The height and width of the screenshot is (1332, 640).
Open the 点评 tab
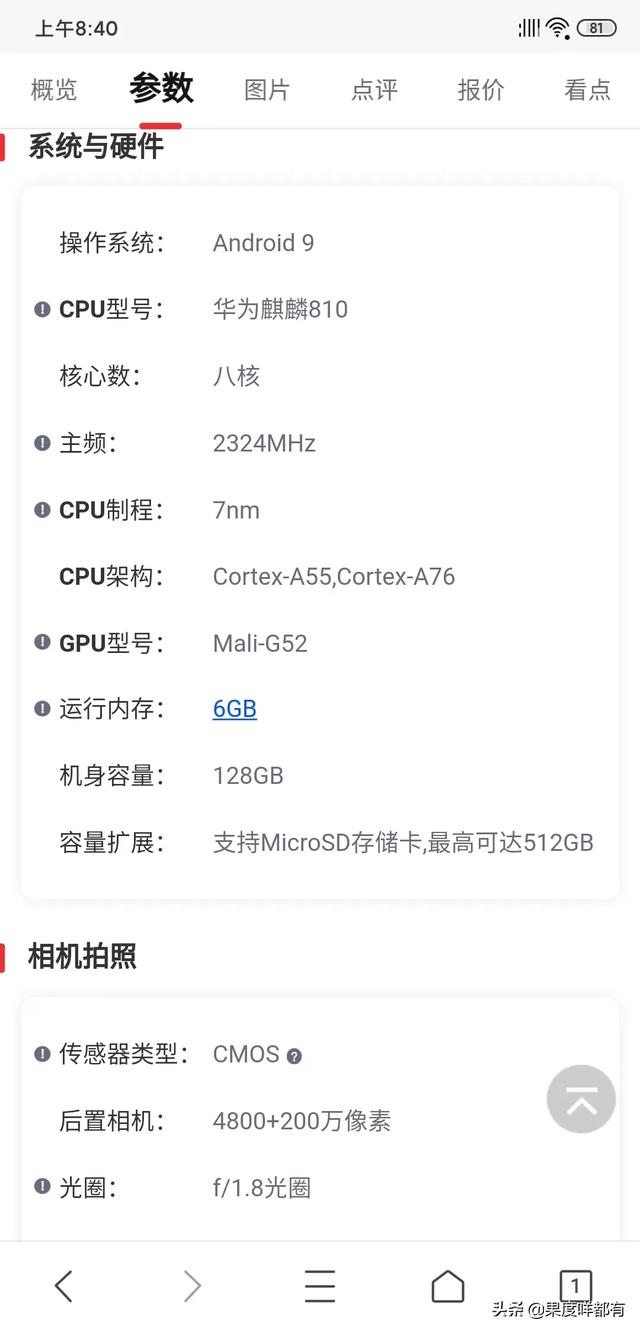(374, 90)
